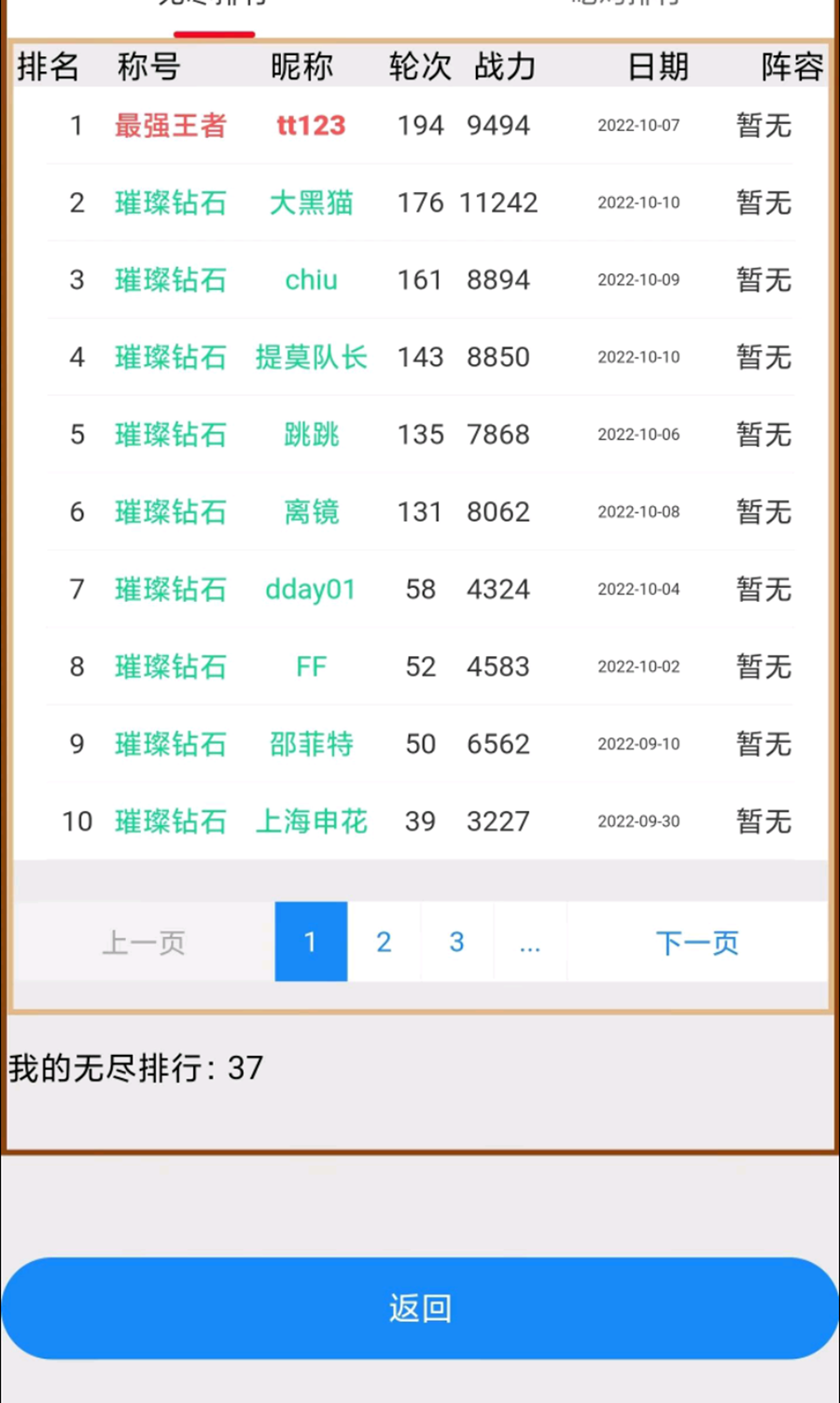
Task: Click 下一页 to view next page
Action: pyautogui.click(x=696, y=942)
